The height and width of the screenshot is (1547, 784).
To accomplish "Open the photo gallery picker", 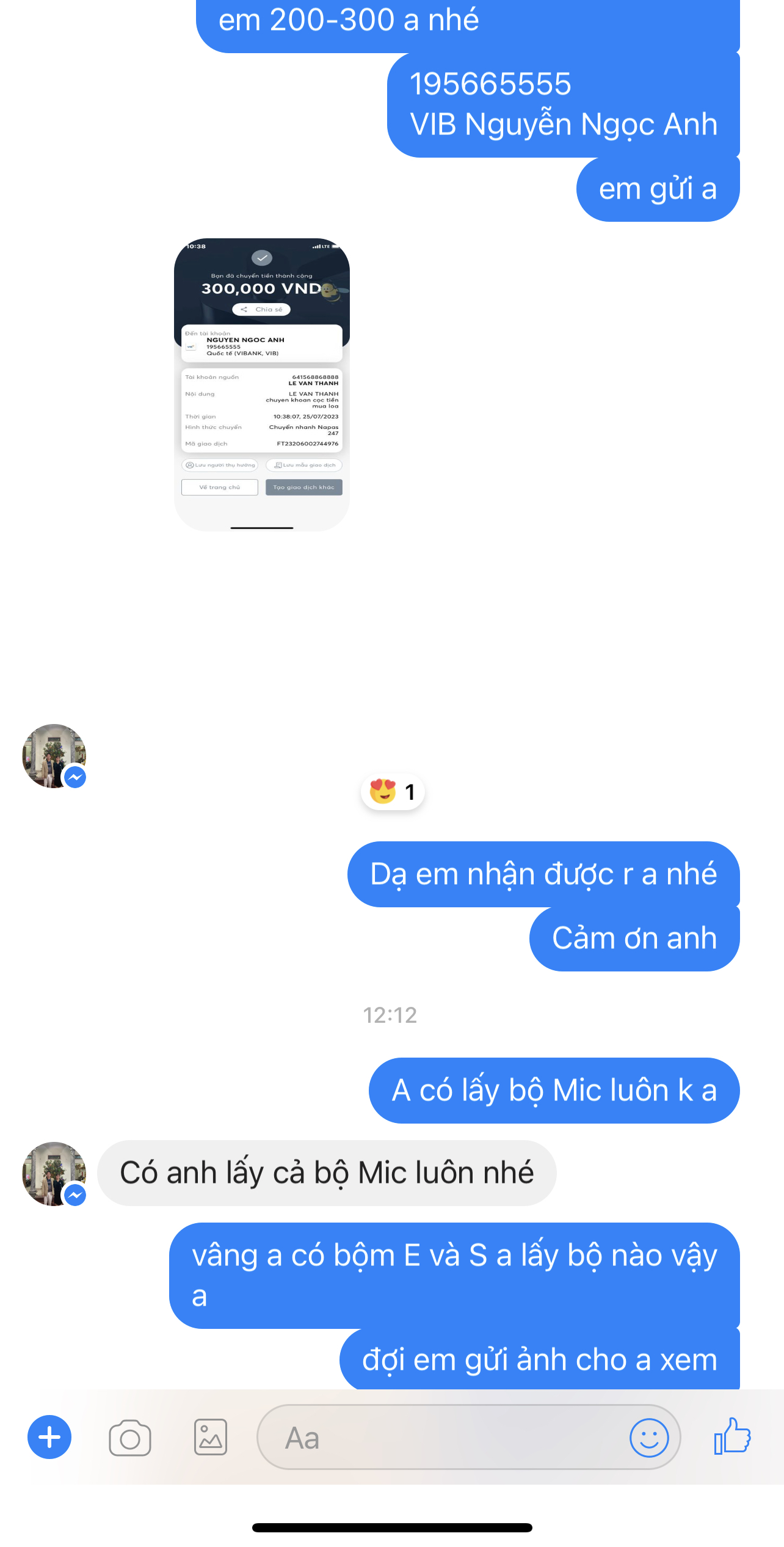I will coord(211,1437).
